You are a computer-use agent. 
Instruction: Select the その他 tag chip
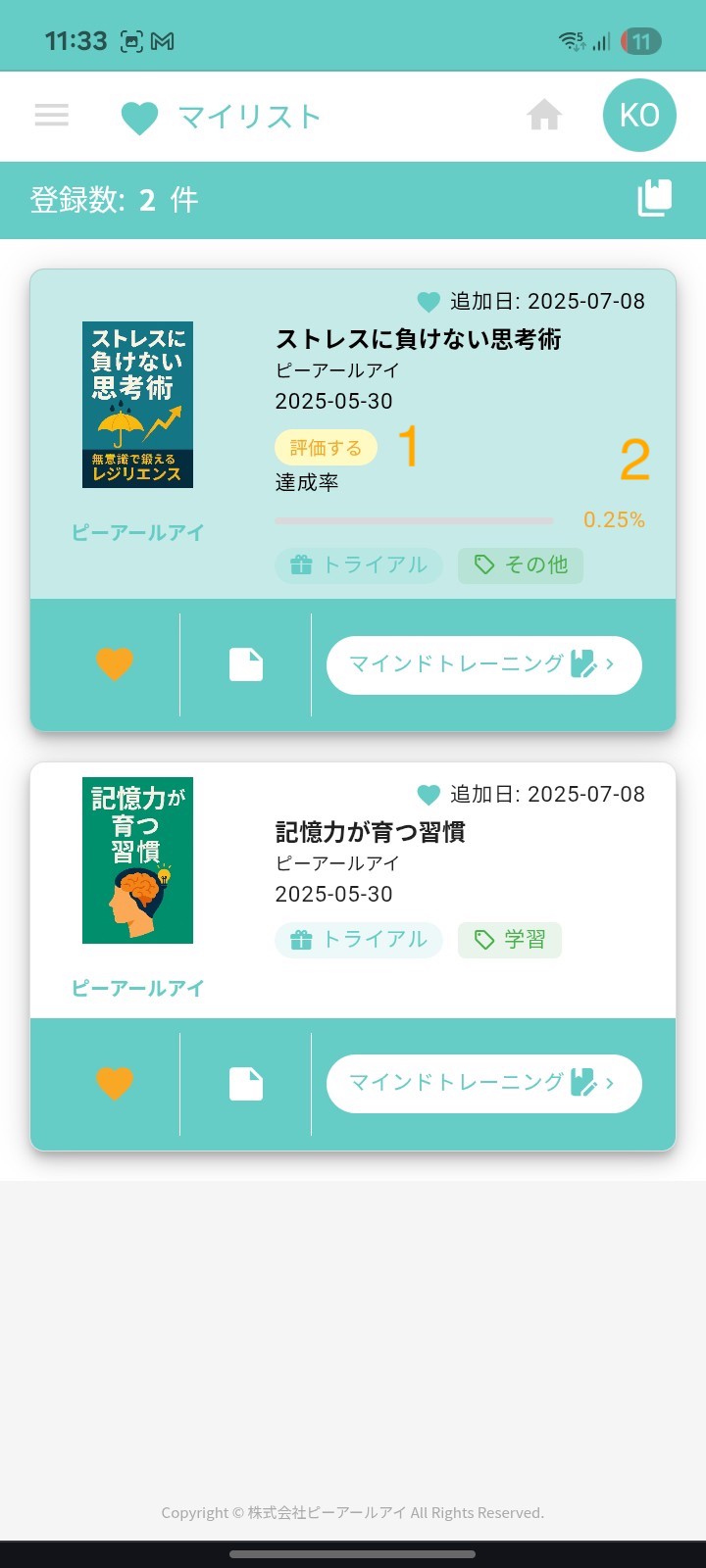tap(521, 564)
